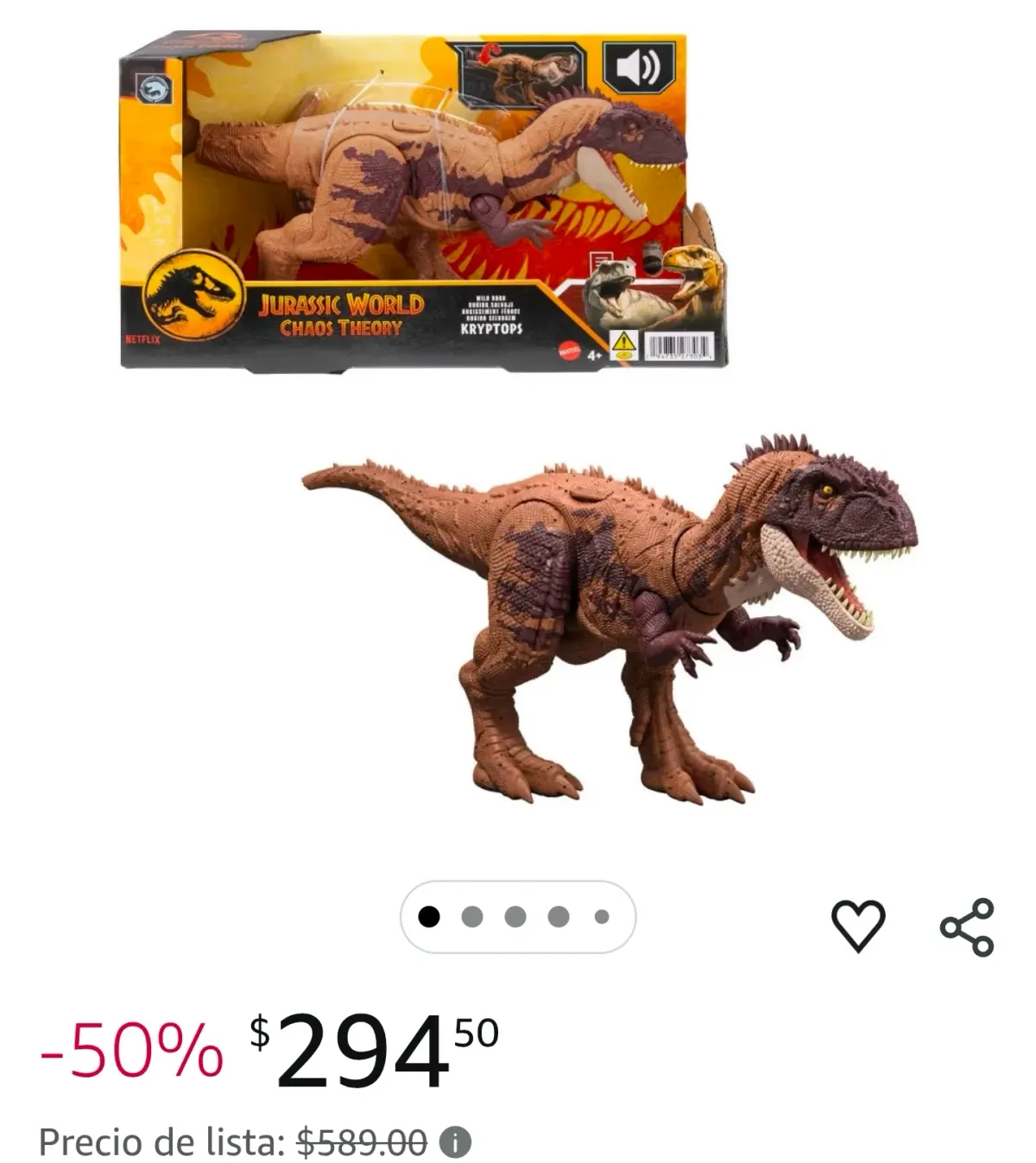
Task: Jump to second image via page indicator
Action: point(472,917)
